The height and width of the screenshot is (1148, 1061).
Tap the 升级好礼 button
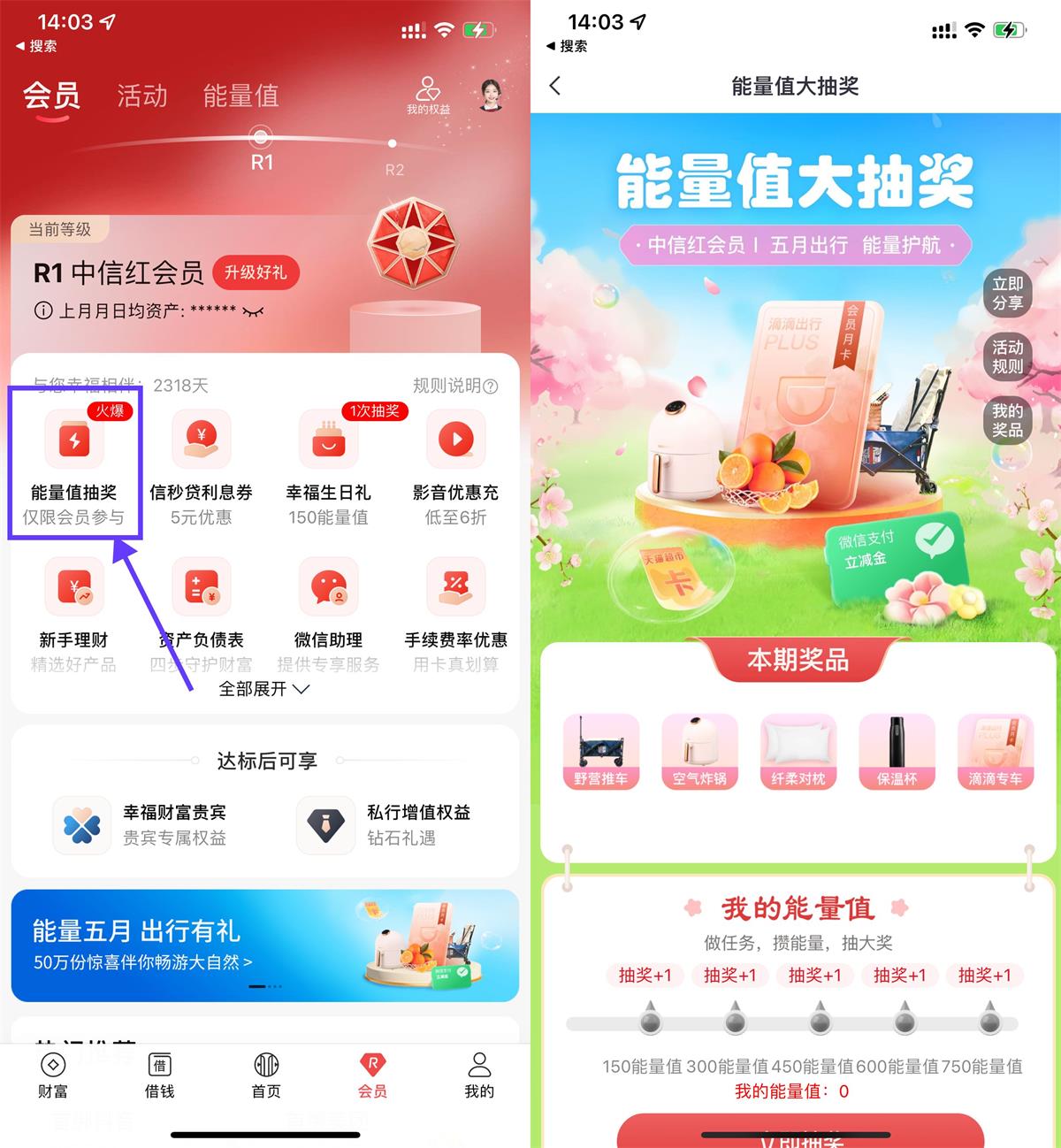[256, 272]
